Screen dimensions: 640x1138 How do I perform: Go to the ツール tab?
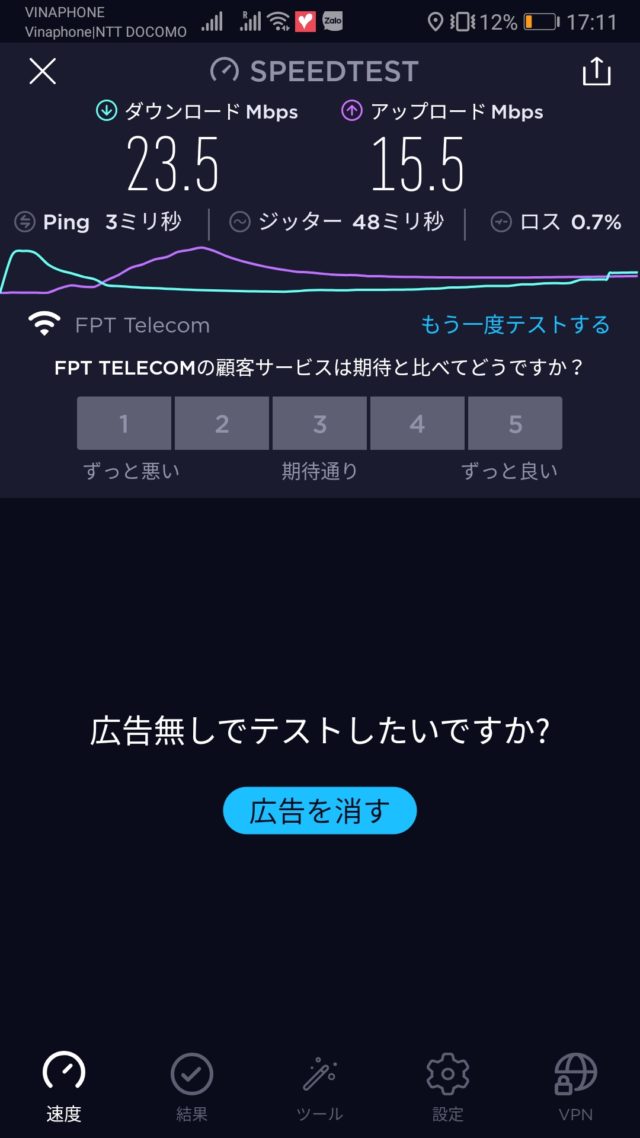[320, 1086]
